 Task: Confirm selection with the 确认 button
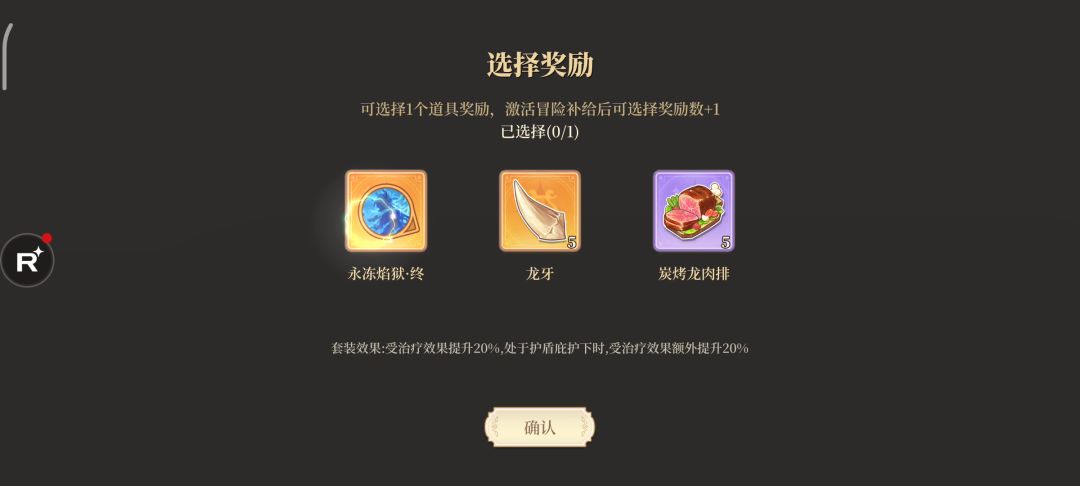pyautogui.click(x=540, y=427)
